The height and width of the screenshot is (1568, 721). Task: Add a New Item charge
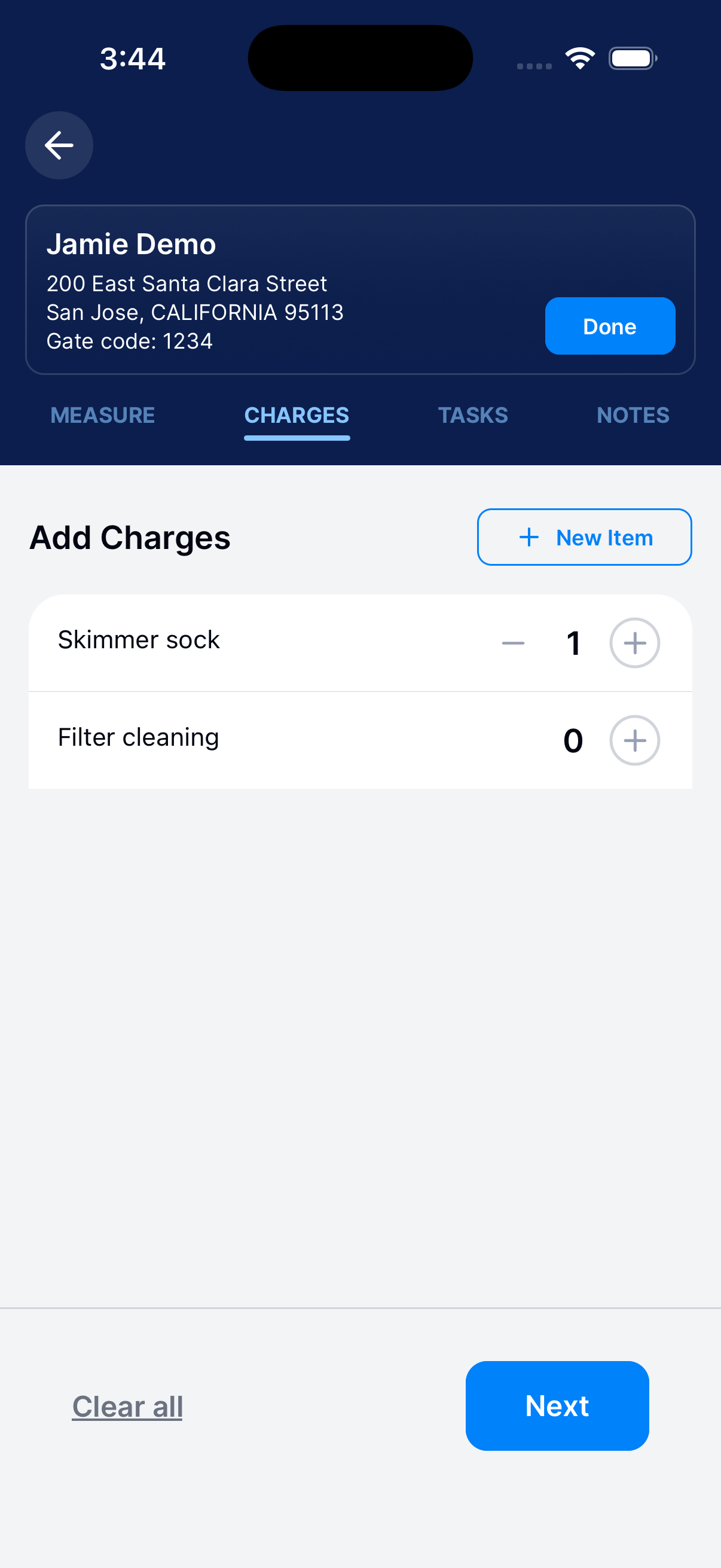(x=584, y=538)
